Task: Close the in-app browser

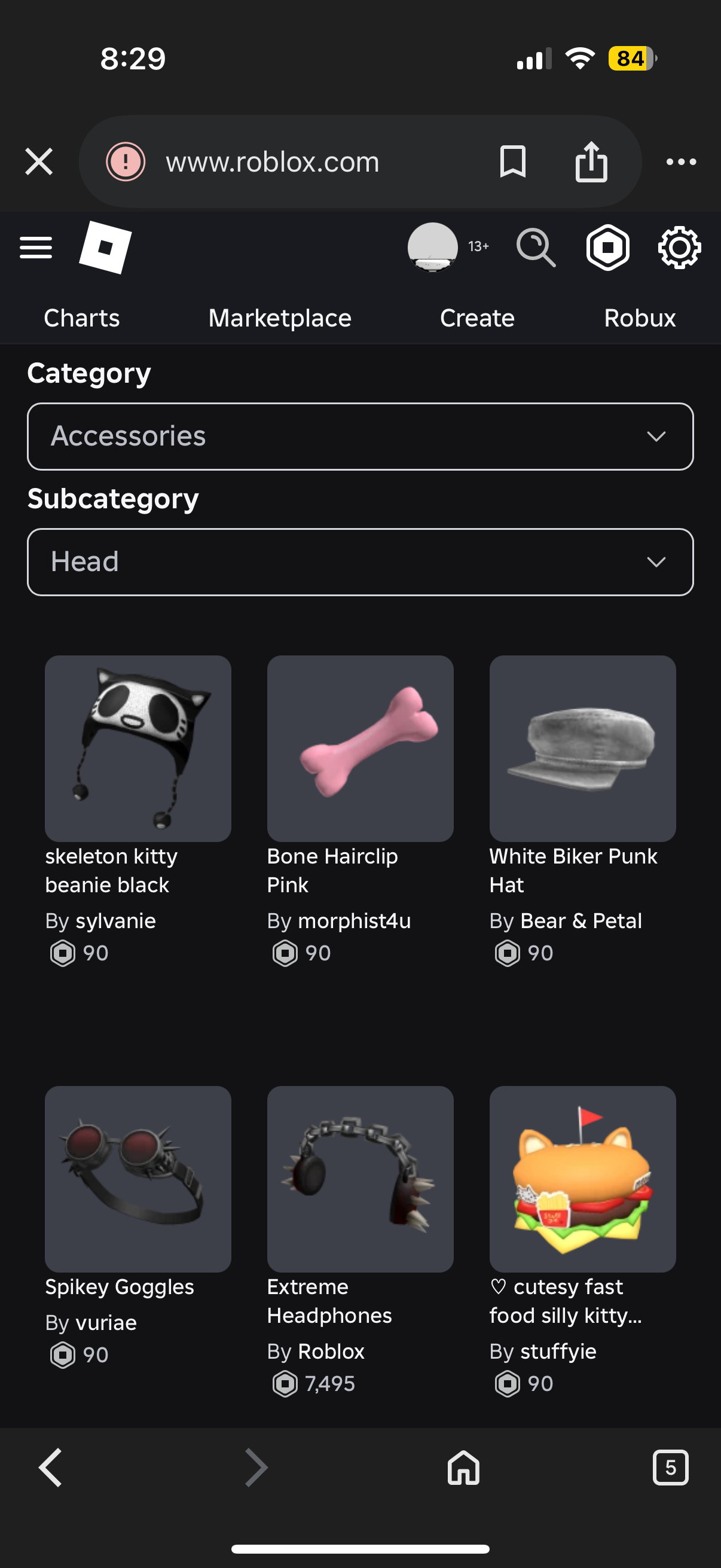Action: [39, 162]
